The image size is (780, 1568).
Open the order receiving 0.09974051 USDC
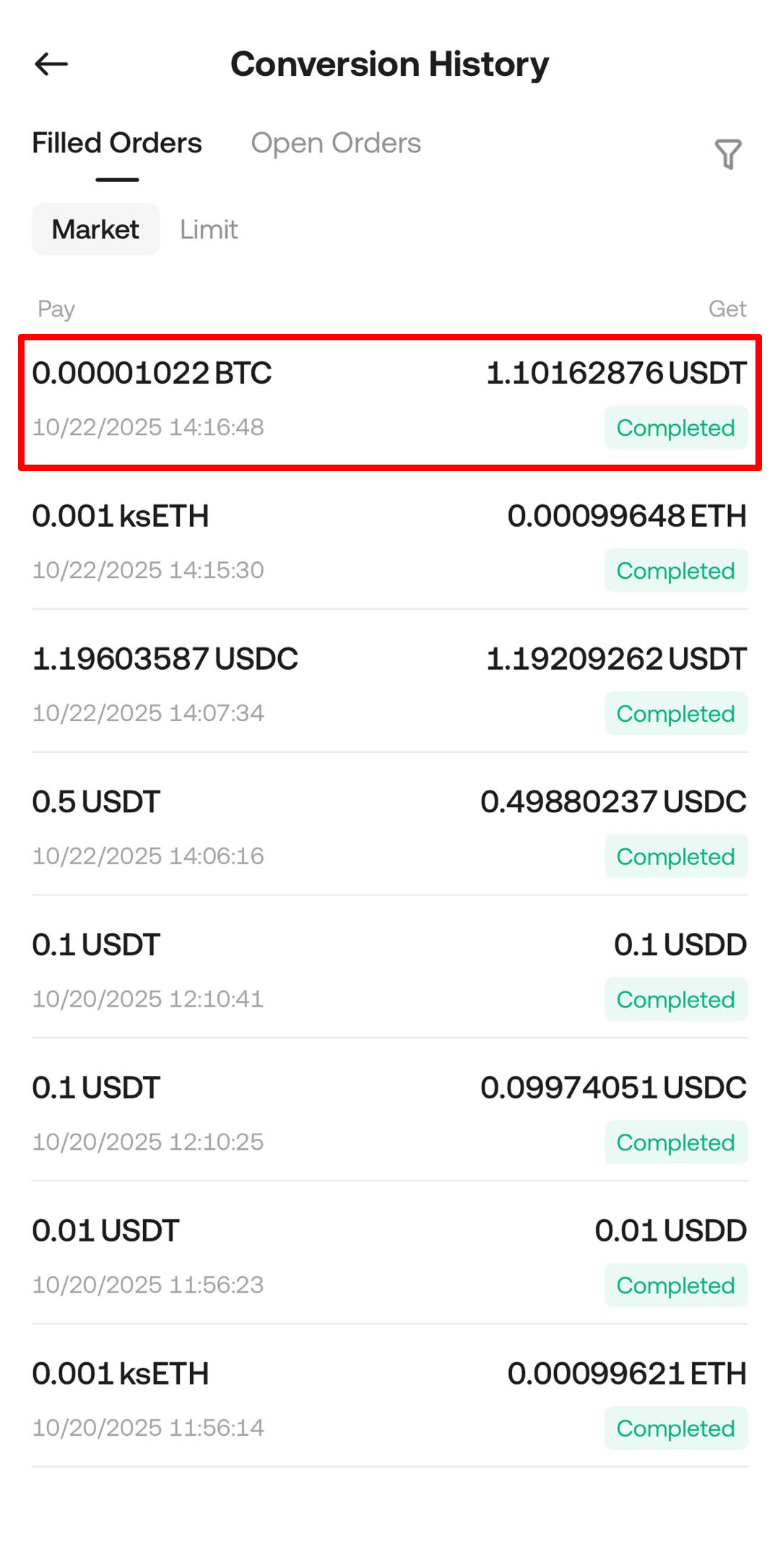click(390, 1113)
